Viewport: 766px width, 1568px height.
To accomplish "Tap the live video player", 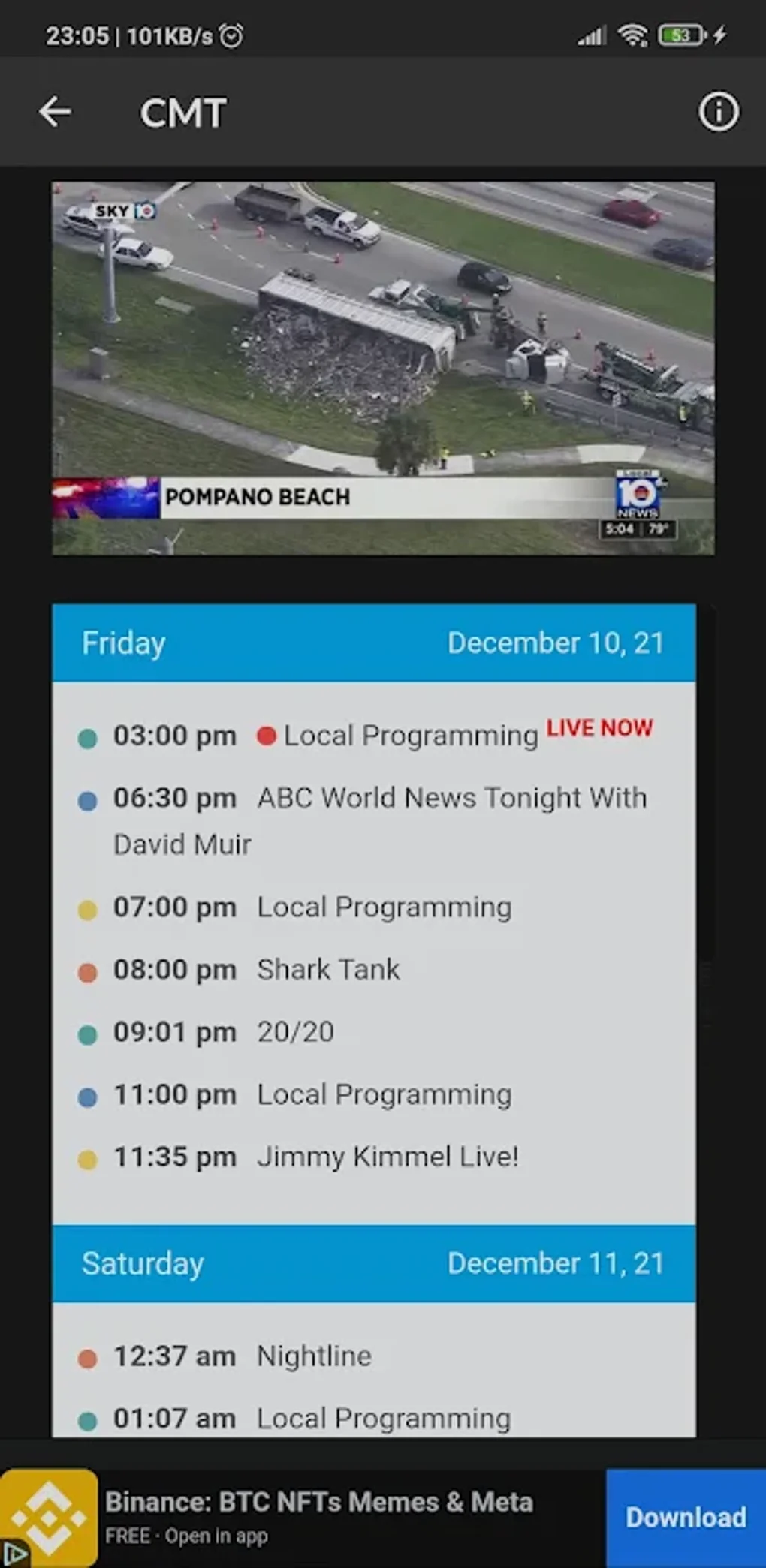I will pyautogui.click(x=383, y=368).
